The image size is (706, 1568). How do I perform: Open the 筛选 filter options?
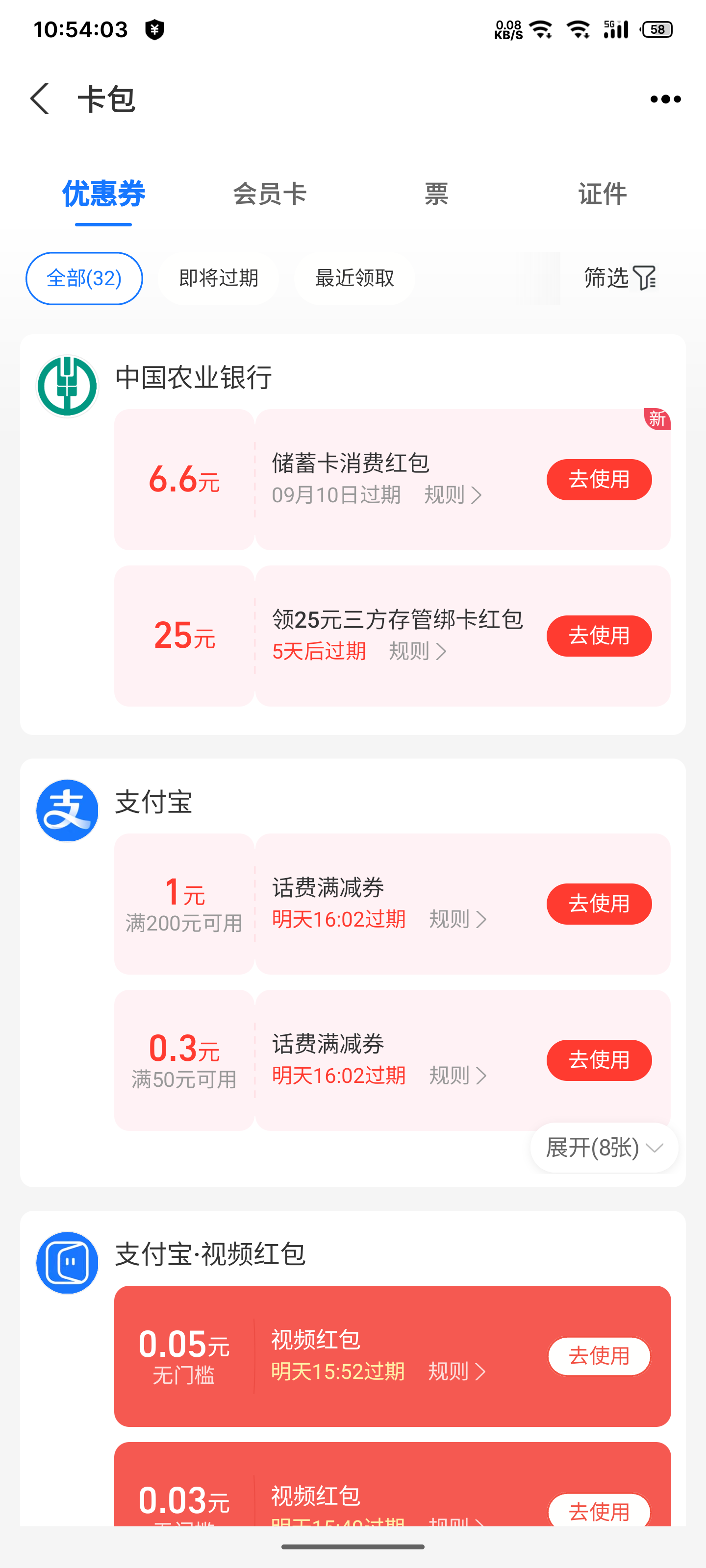tap(620, 278)
